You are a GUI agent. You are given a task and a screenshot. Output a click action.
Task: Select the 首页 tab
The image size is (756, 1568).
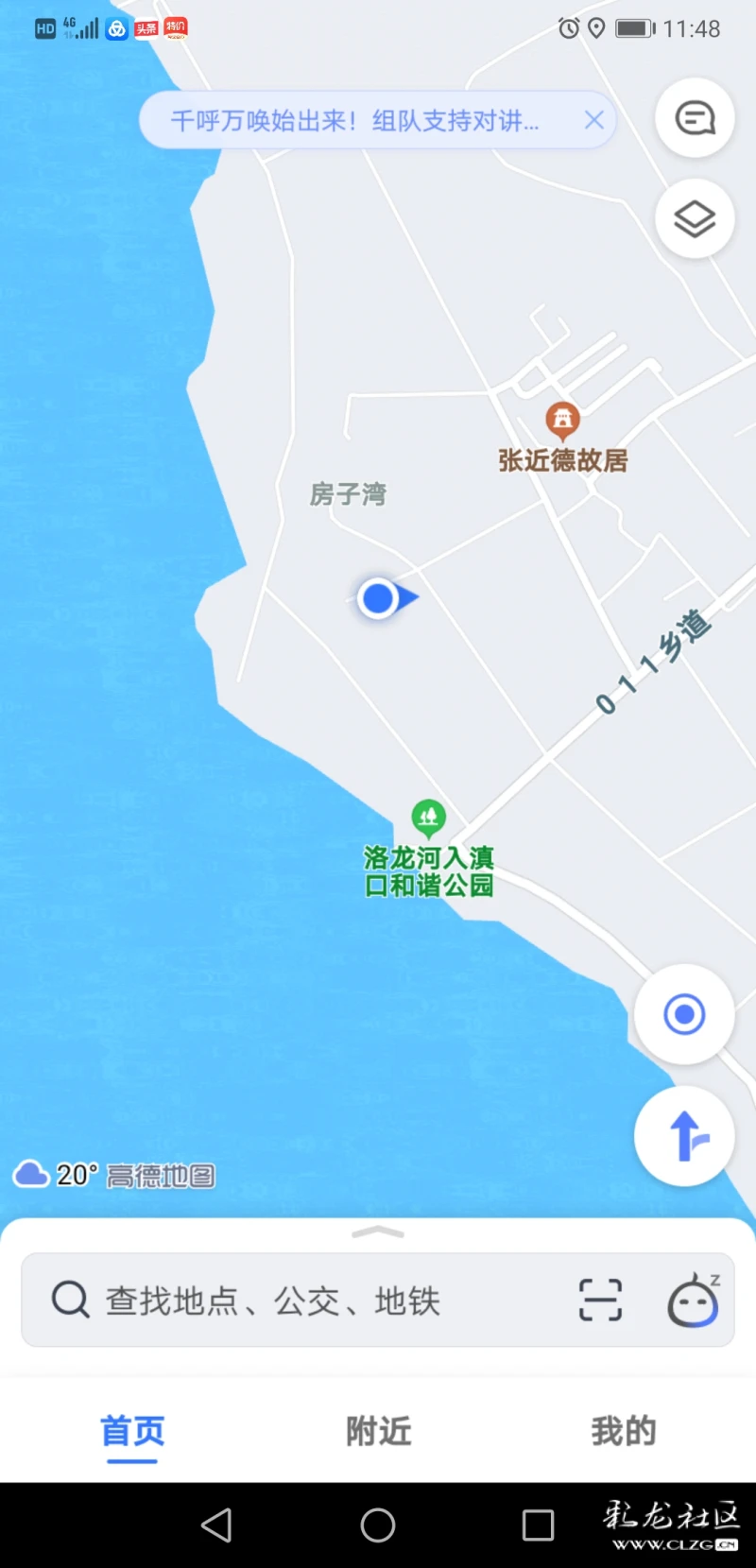[132, 1432]
